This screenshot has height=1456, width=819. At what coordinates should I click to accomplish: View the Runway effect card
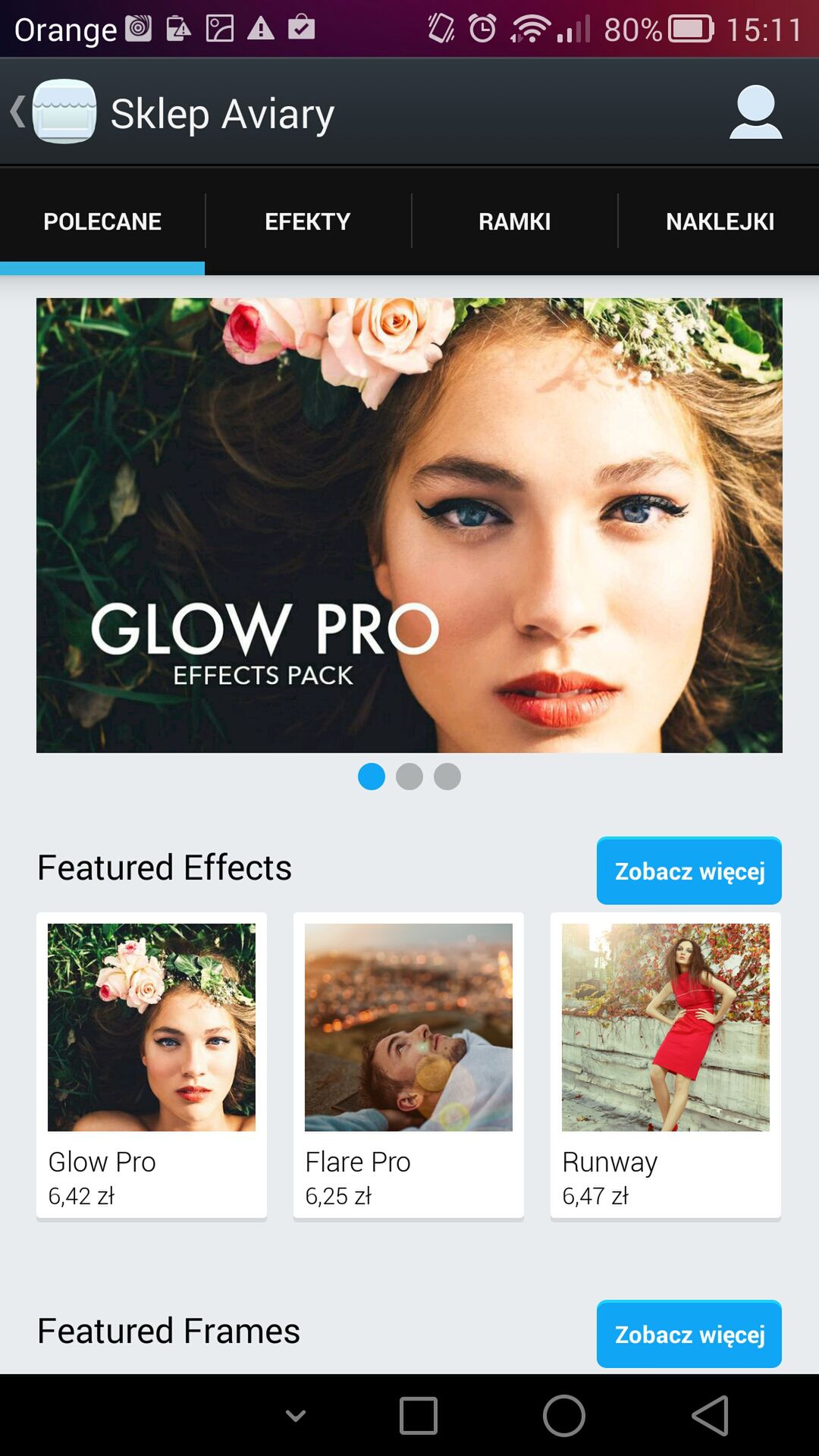(666, 1065)
